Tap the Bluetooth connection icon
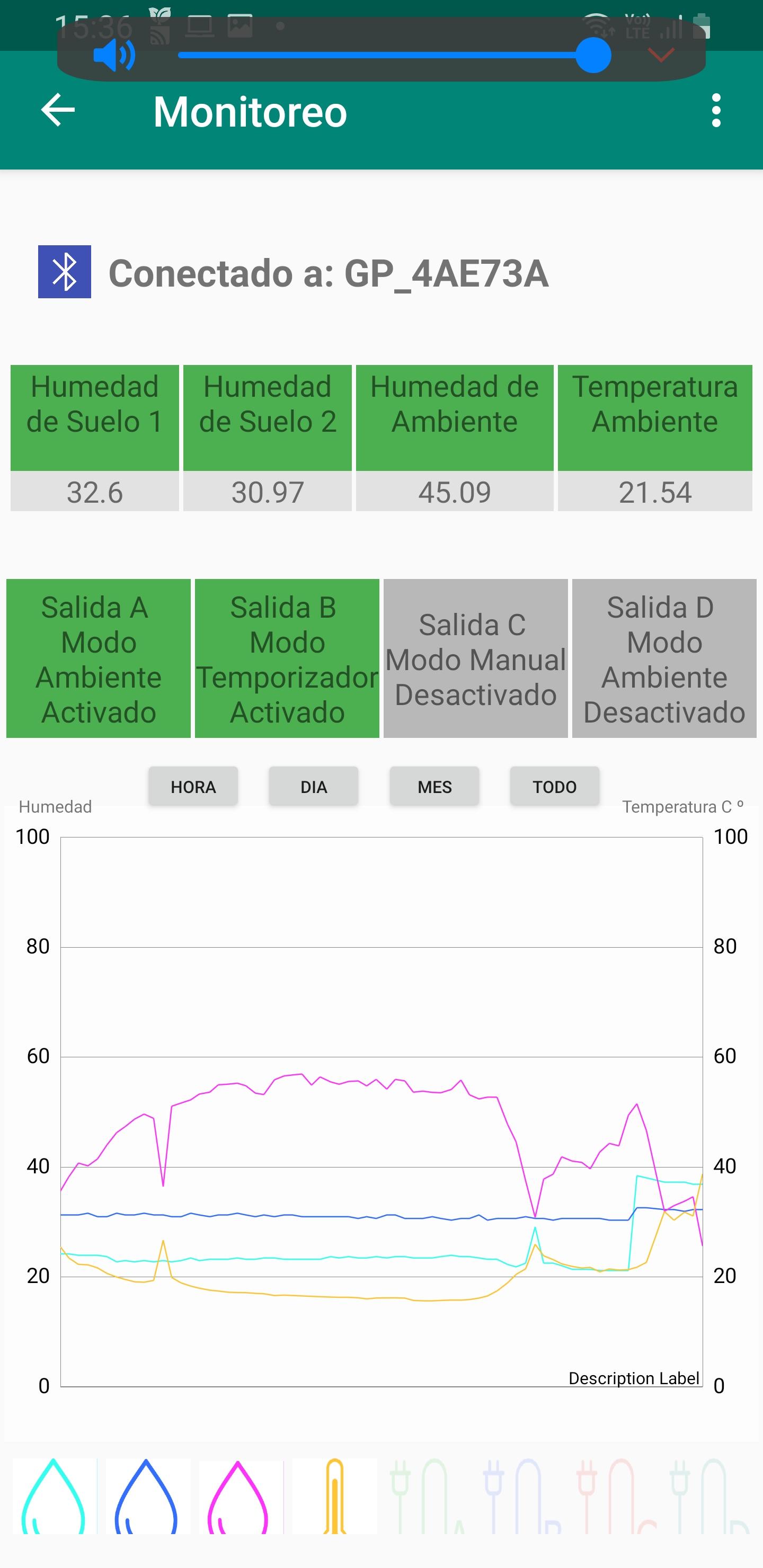This screenshot has width=763, height=1568. click(x=65, y=271)
